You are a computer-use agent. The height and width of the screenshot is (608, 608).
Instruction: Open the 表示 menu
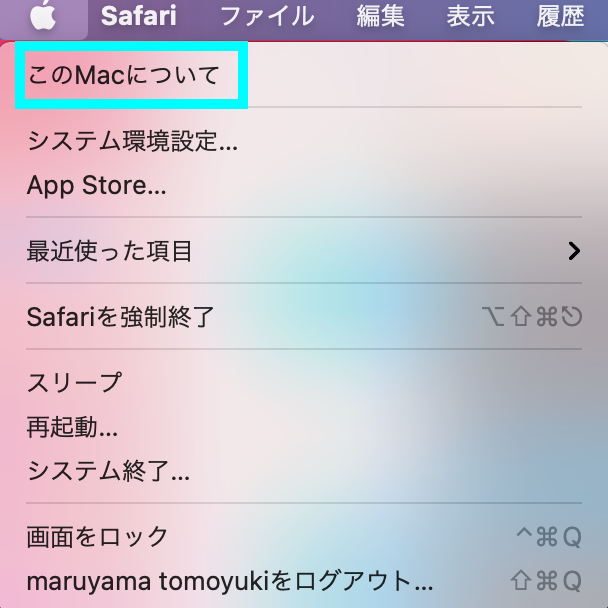coord(470,16)
